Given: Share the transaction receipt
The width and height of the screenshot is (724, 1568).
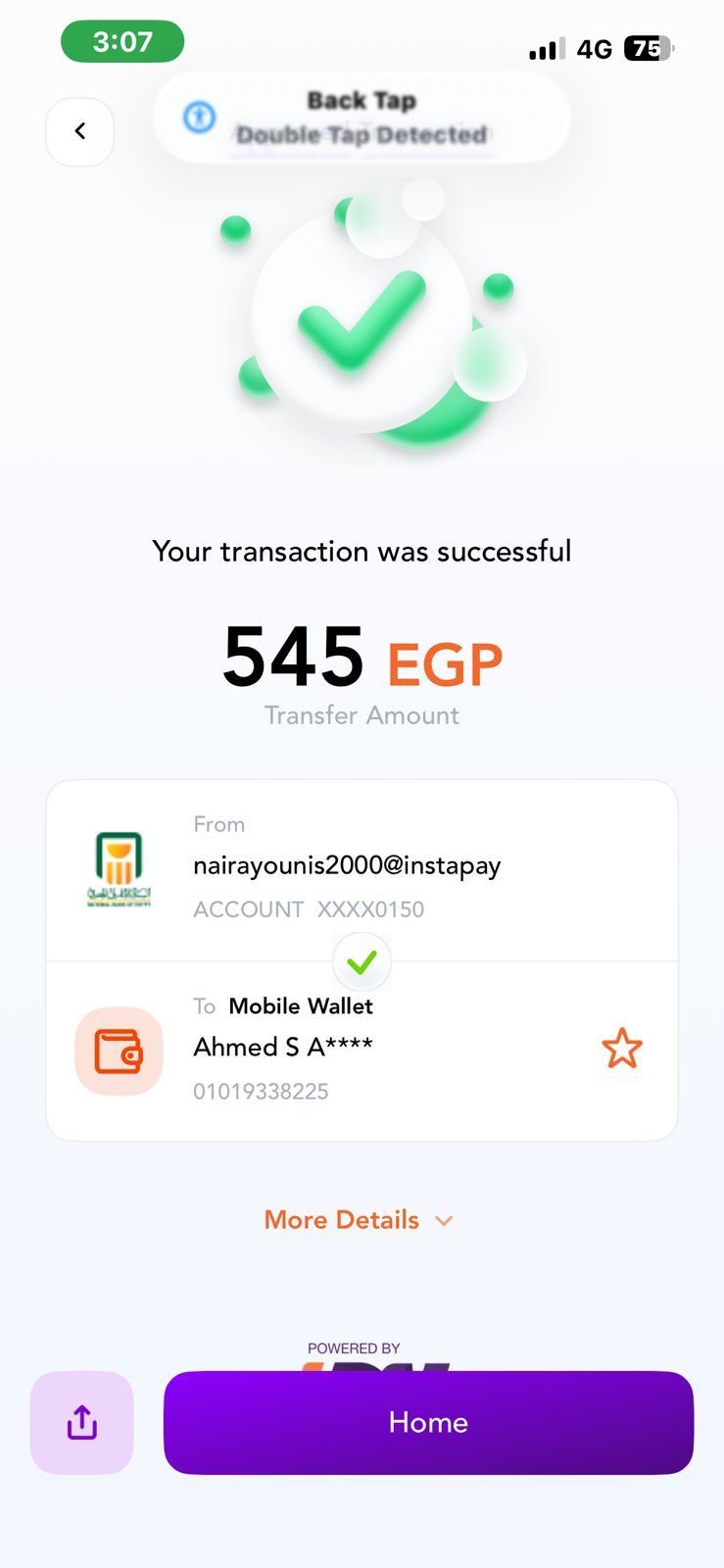Looking at the screenshot, I should pyautogui.click(x=82, y=1422).
